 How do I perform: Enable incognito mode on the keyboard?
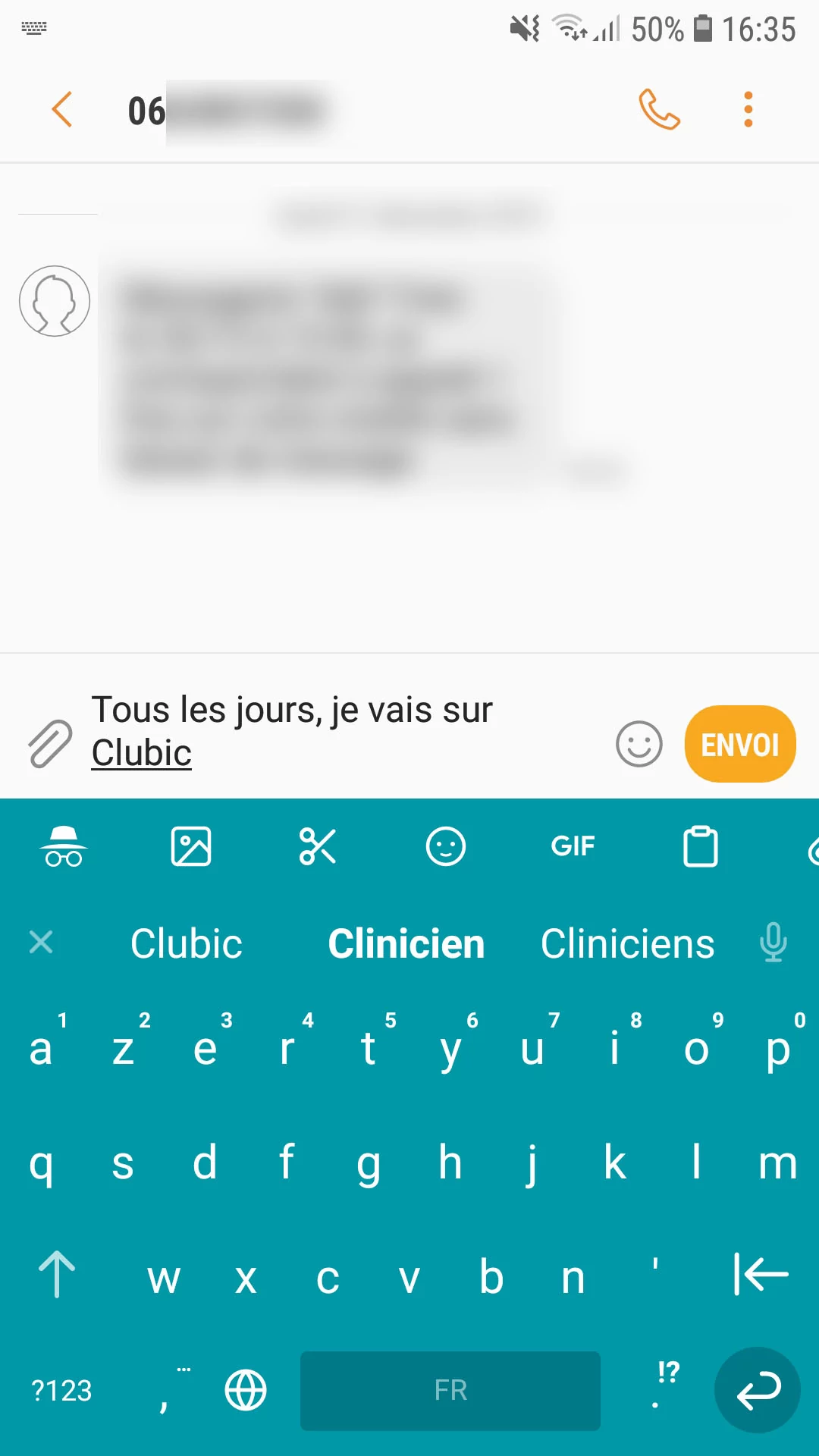[64, 846]
